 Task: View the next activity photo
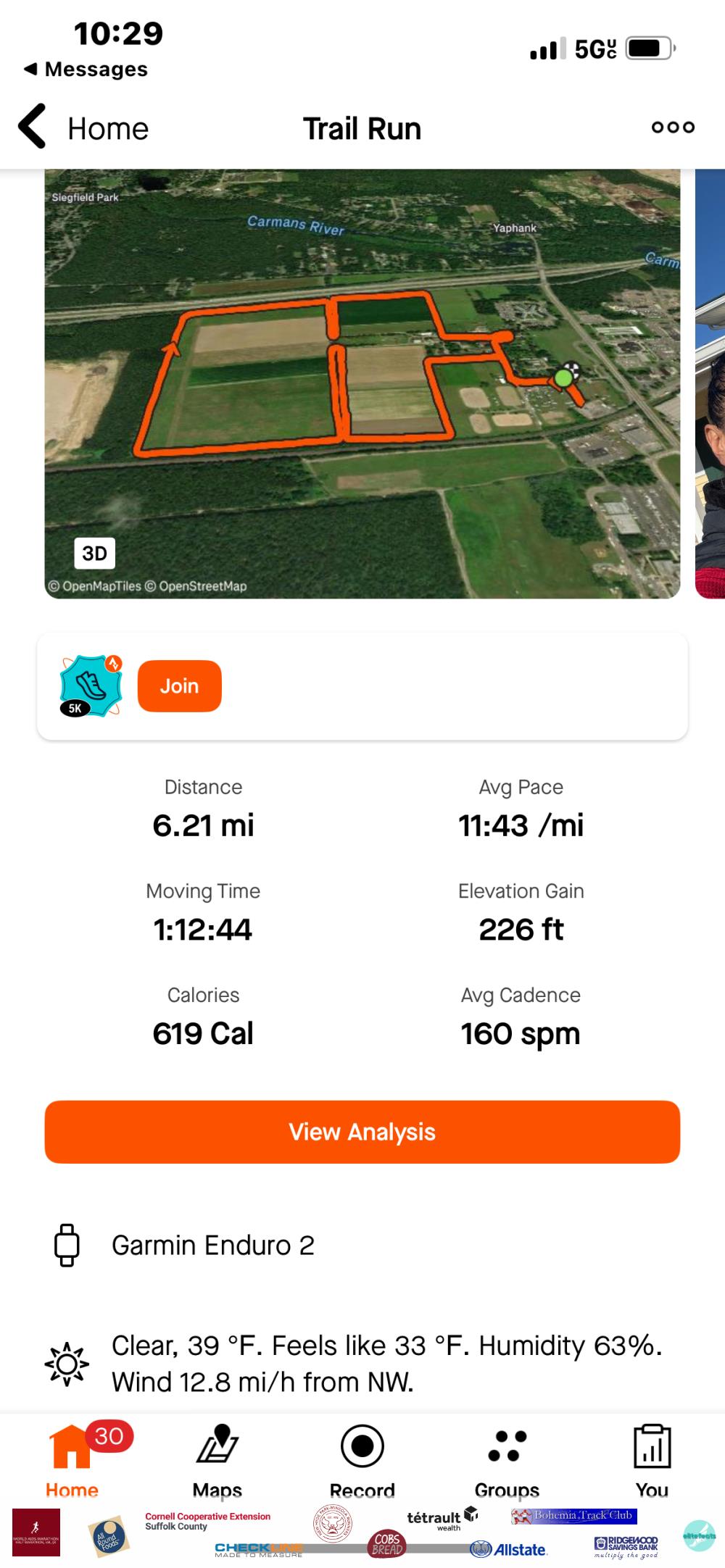710,384
